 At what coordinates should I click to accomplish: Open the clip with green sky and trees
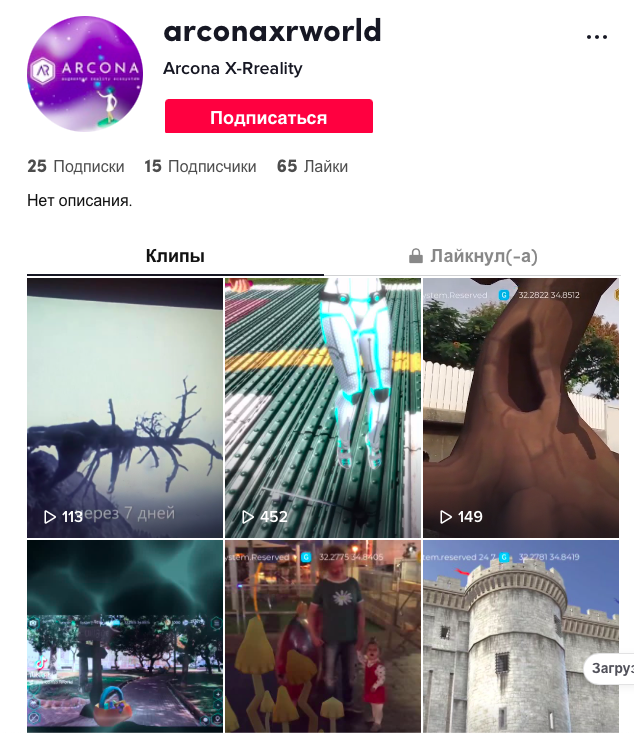coord(125,636)
